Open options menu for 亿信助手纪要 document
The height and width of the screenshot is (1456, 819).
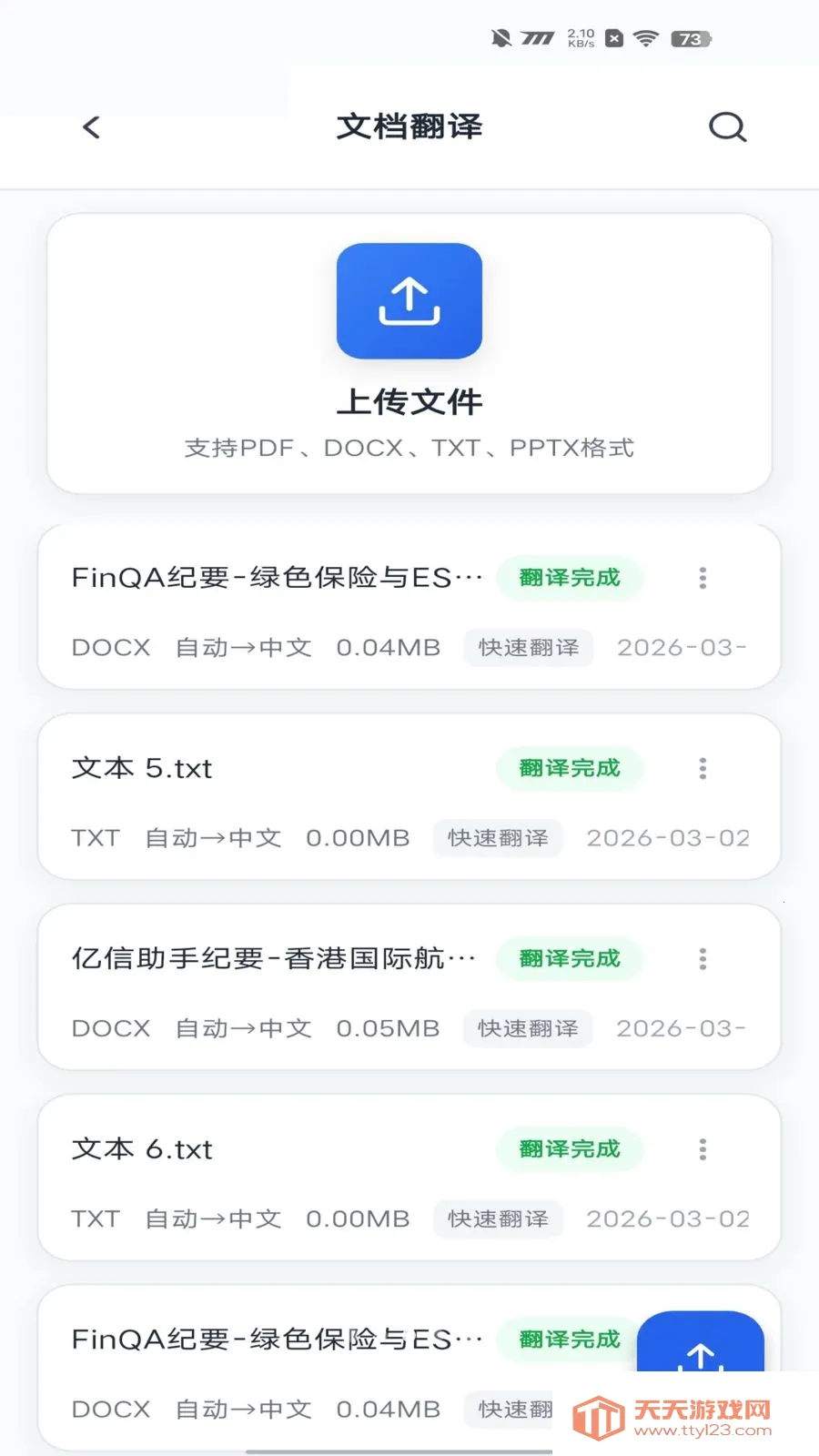[x=702, y=958]
